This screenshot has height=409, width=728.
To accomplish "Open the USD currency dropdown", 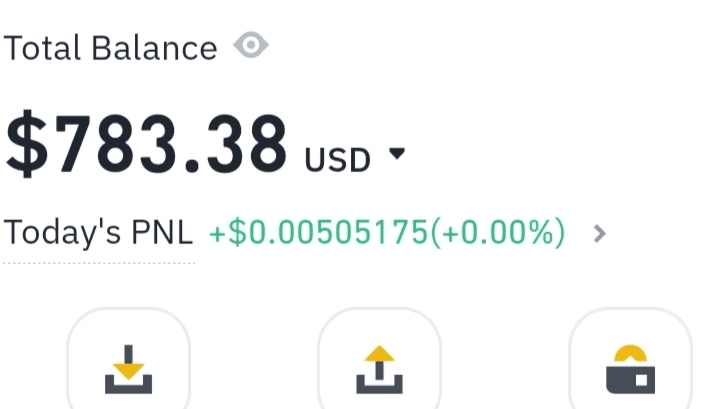I will [397, 154].
